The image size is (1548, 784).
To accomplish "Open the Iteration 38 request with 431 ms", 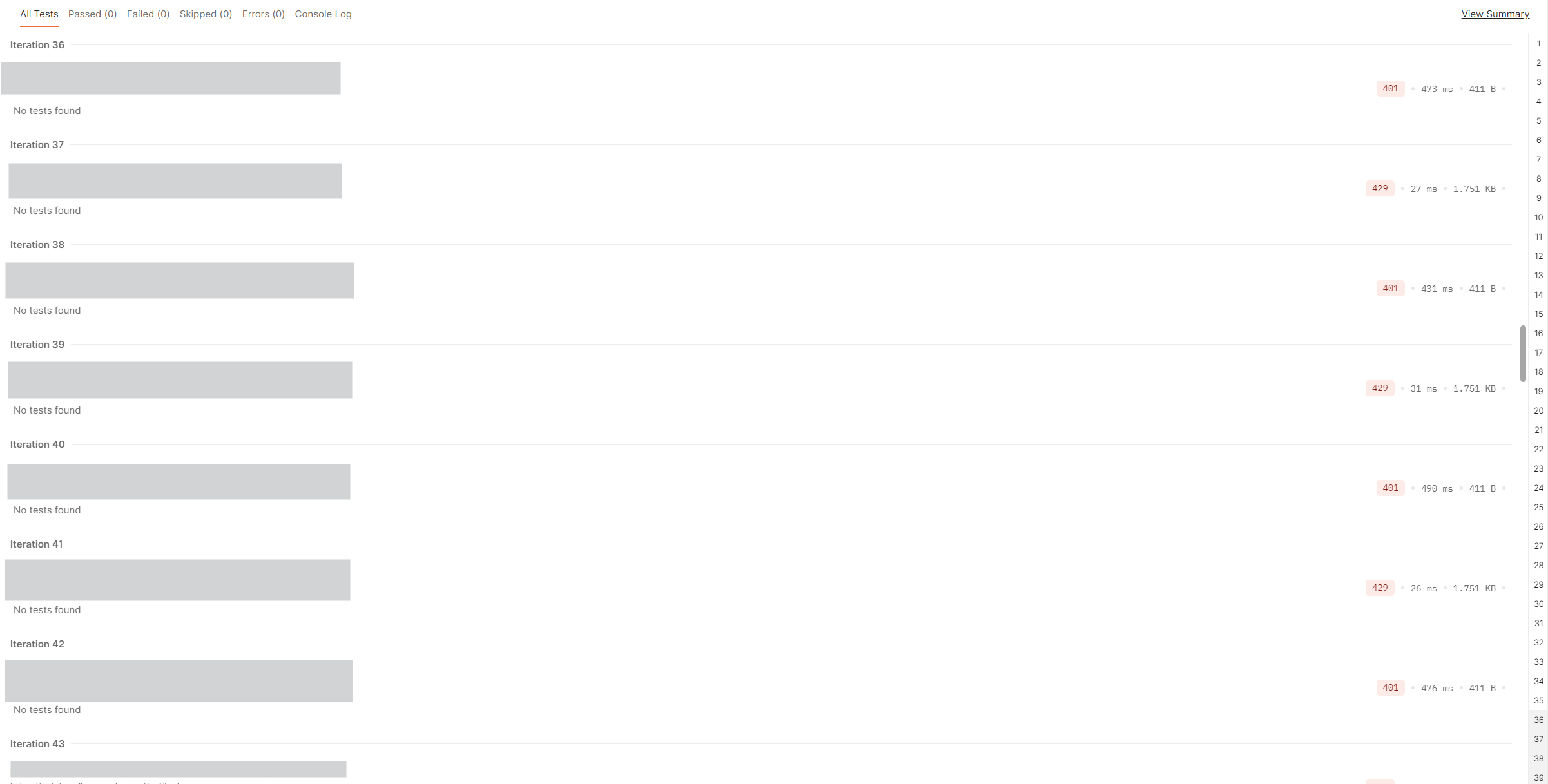I will pyautogui.click(x=179, y=280).
